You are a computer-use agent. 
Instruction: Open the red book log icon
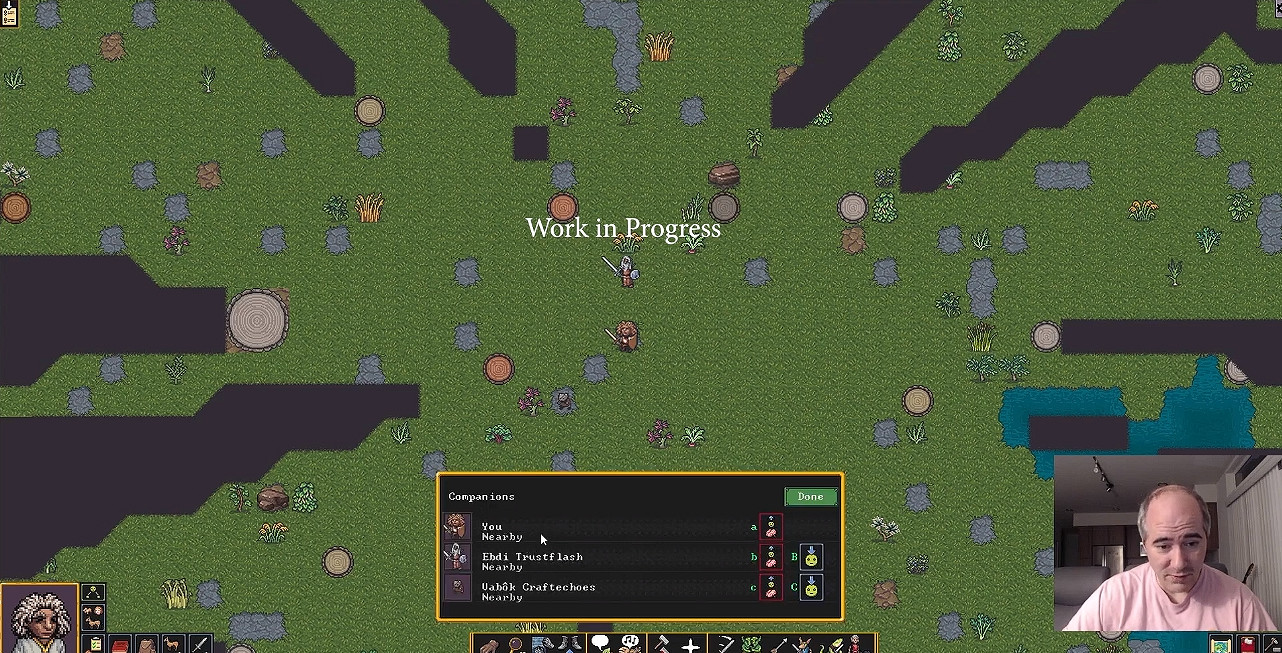coord(120,645)
